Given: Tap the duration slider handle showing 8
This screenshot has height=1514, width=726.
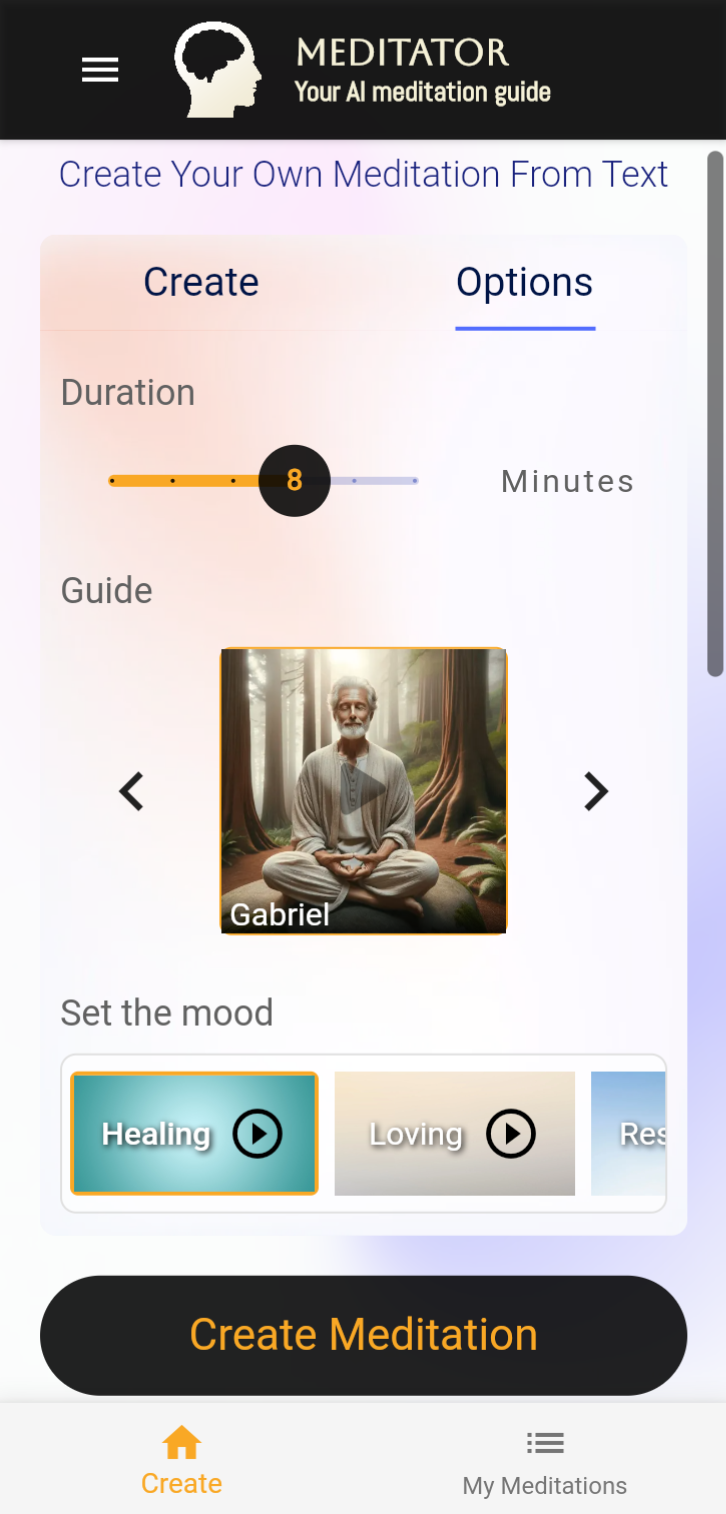Looking at the screenshot, I should click(x=294, y=481).
